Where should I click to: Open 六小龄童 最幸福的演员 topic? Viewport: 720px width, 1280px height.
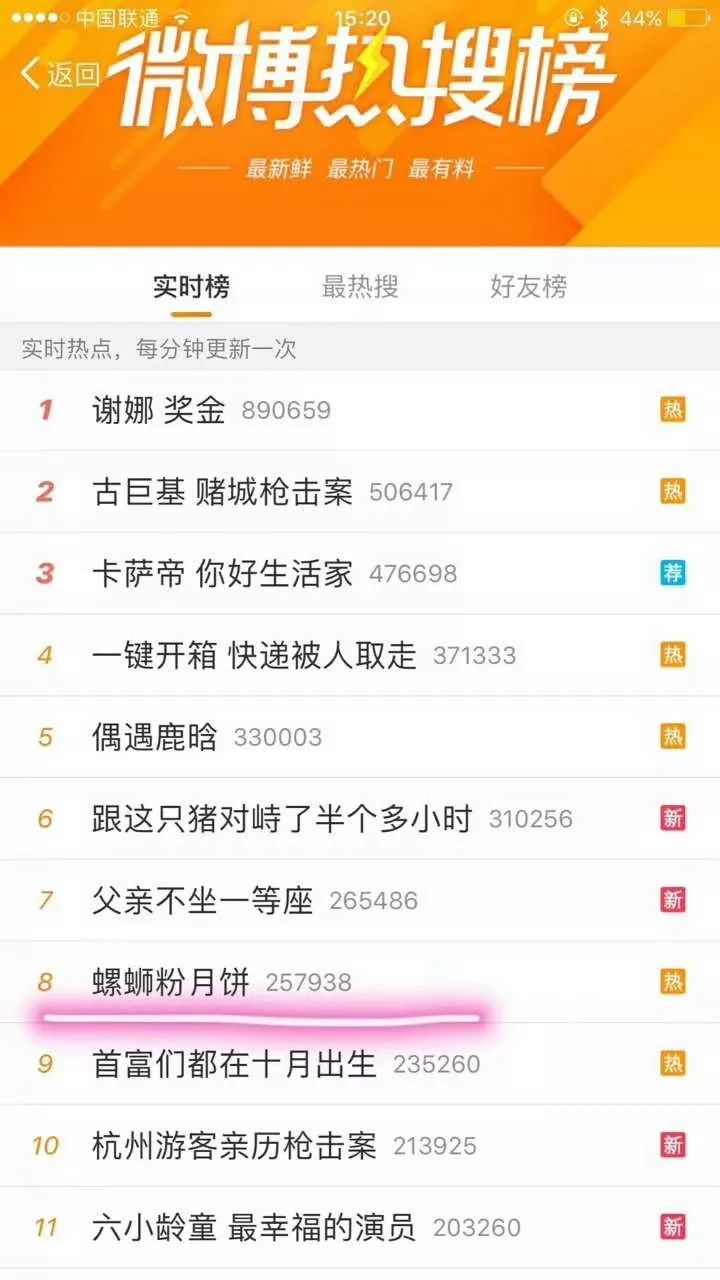[360, 1229]
